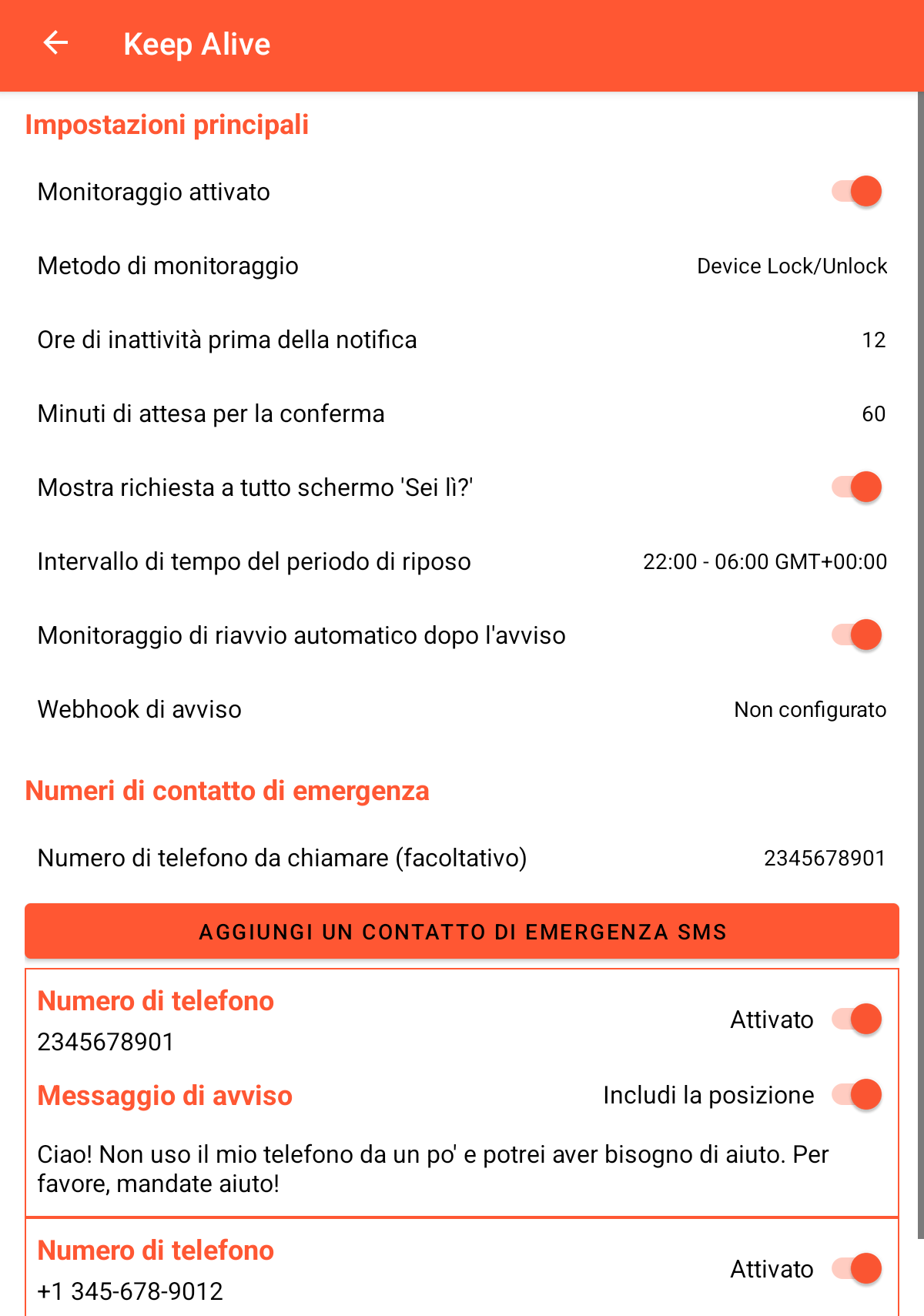Viewport: 924px width, 1316px height.
Task: Toggle Monitoraggio di riavvio automatico dopo l'avviso
Action: (x=856, y=635)
